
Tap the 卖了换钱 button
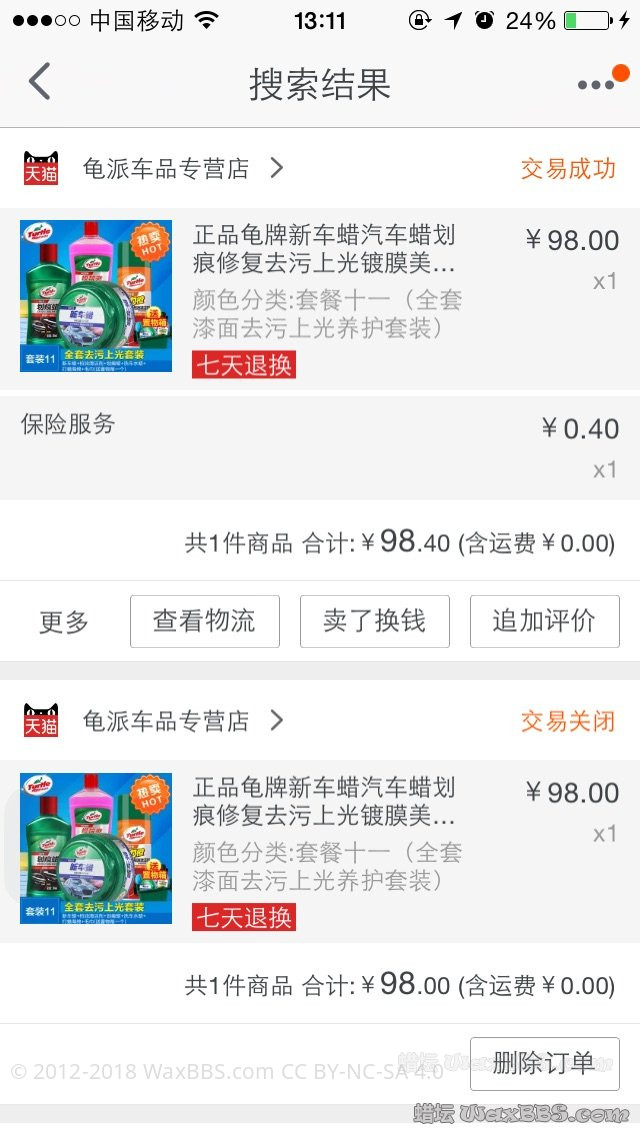(x=374, y=622)
